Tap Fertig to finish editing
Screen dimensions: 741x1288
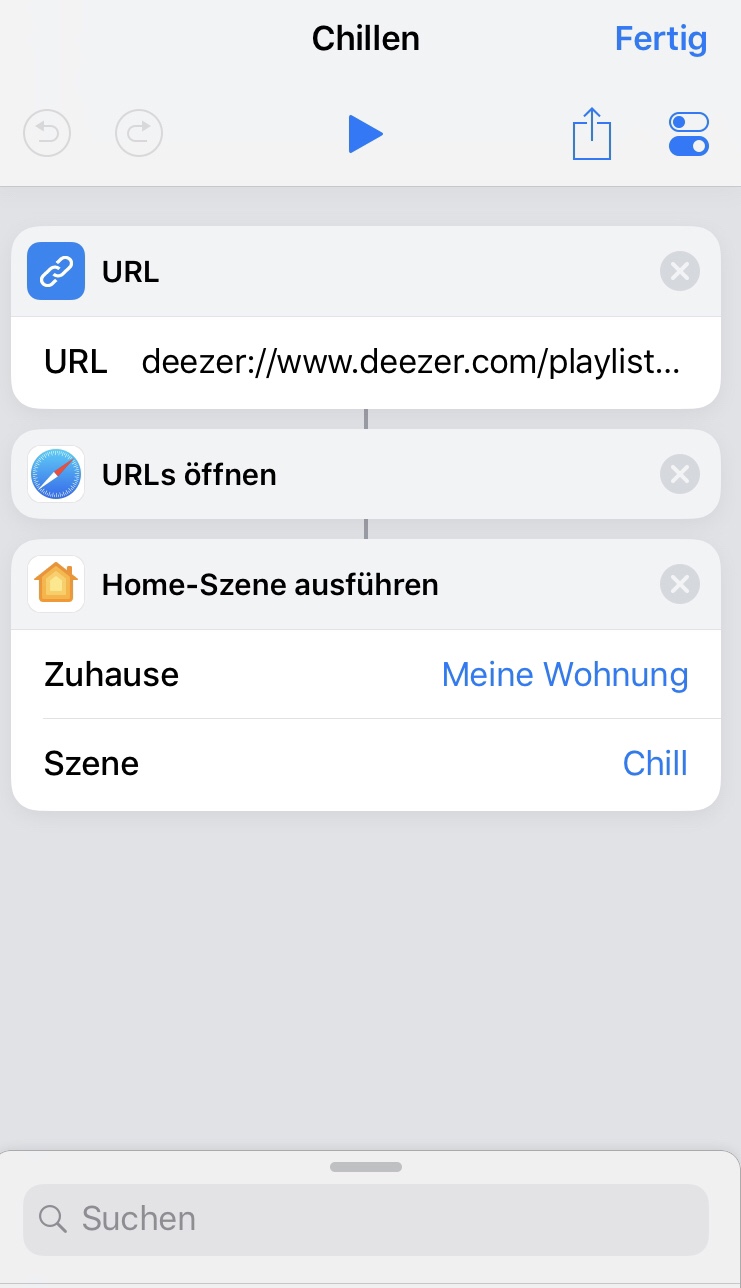[x=660, y=39]
